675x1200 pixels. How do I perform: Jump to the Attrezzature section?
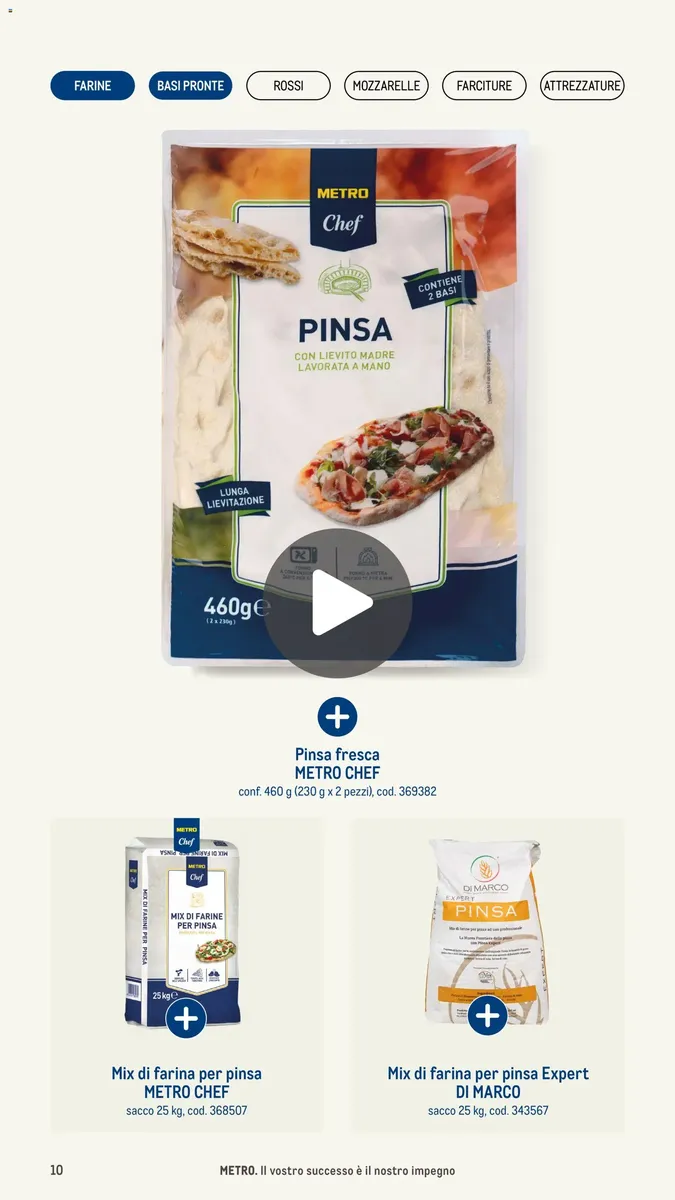(x=582, y=86)
